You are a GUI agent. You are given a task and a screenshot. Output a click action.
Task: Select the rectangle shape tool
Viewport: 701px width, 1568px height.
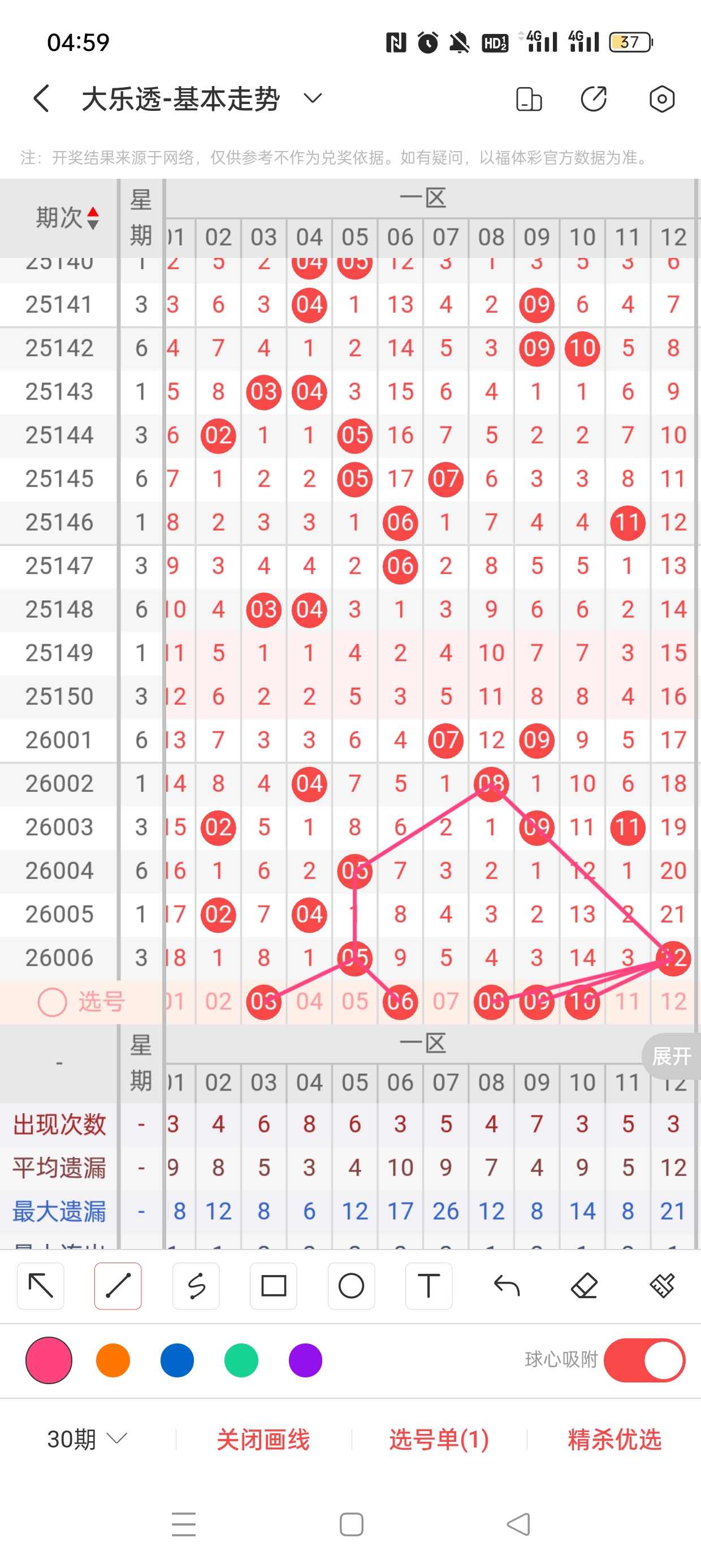[x=273, y=1286]
